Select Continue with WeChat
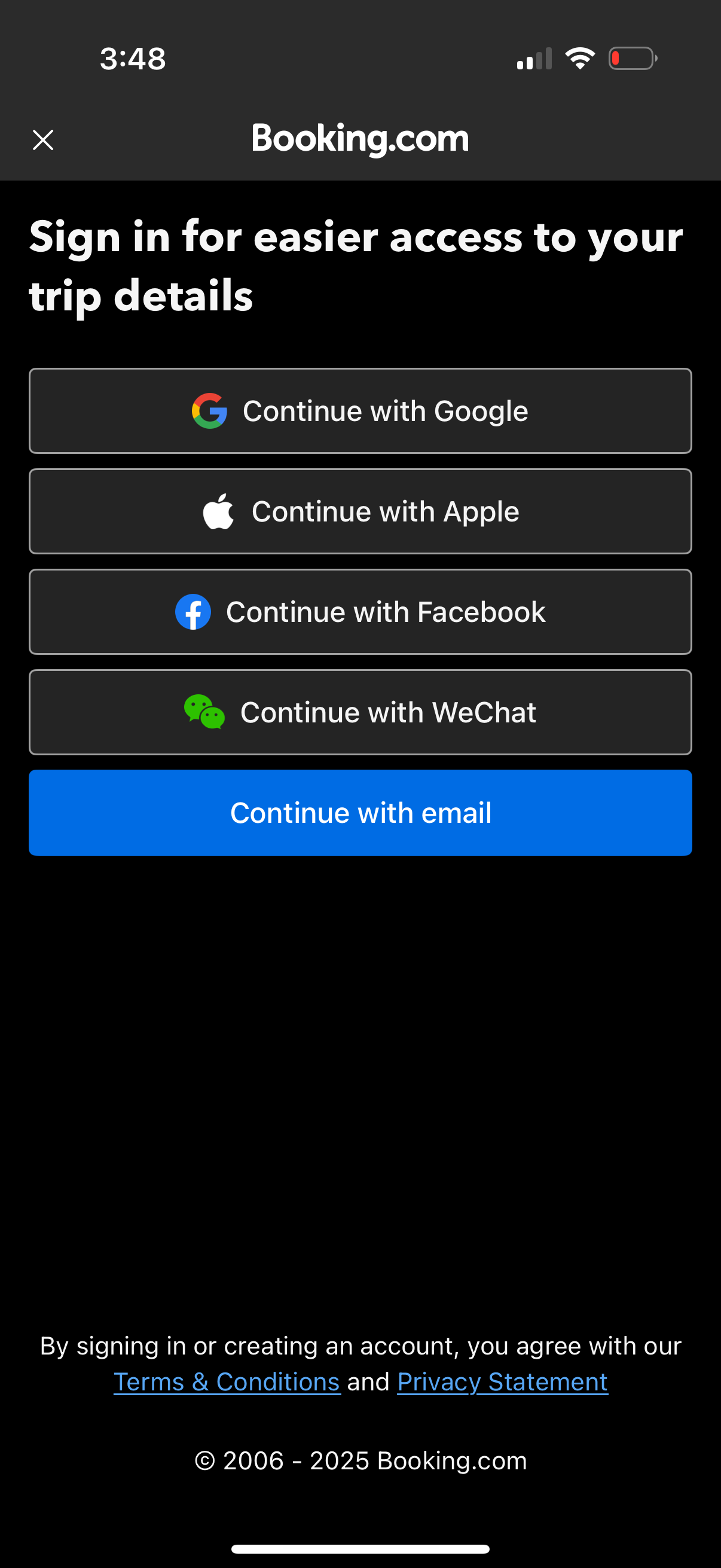Viewport: 721px width, 1568px height. click(x=360, y=712)
